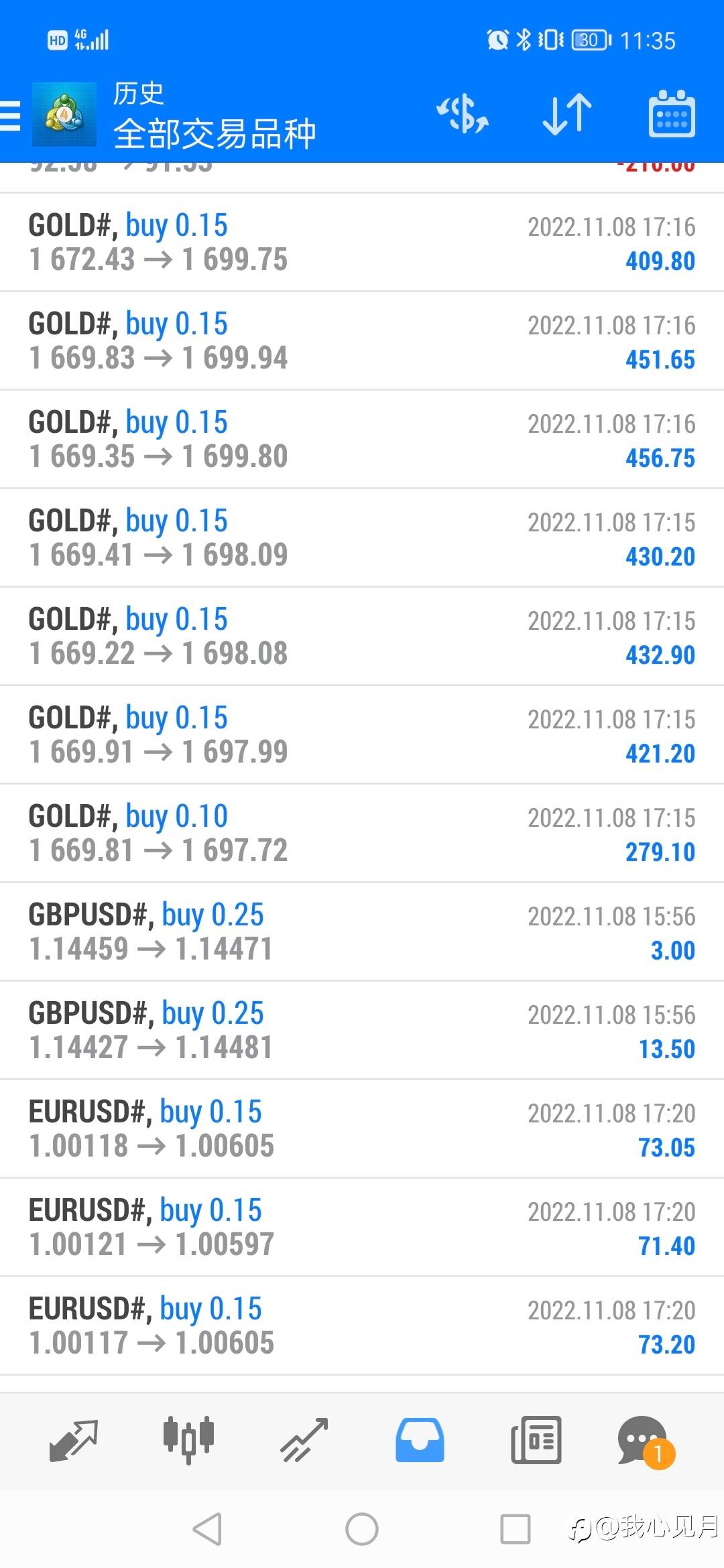The width and height of the screenshot is (724, 1568).
Task: Switch to the quotes tab with arrows
Action: (x=74, y=1441)
